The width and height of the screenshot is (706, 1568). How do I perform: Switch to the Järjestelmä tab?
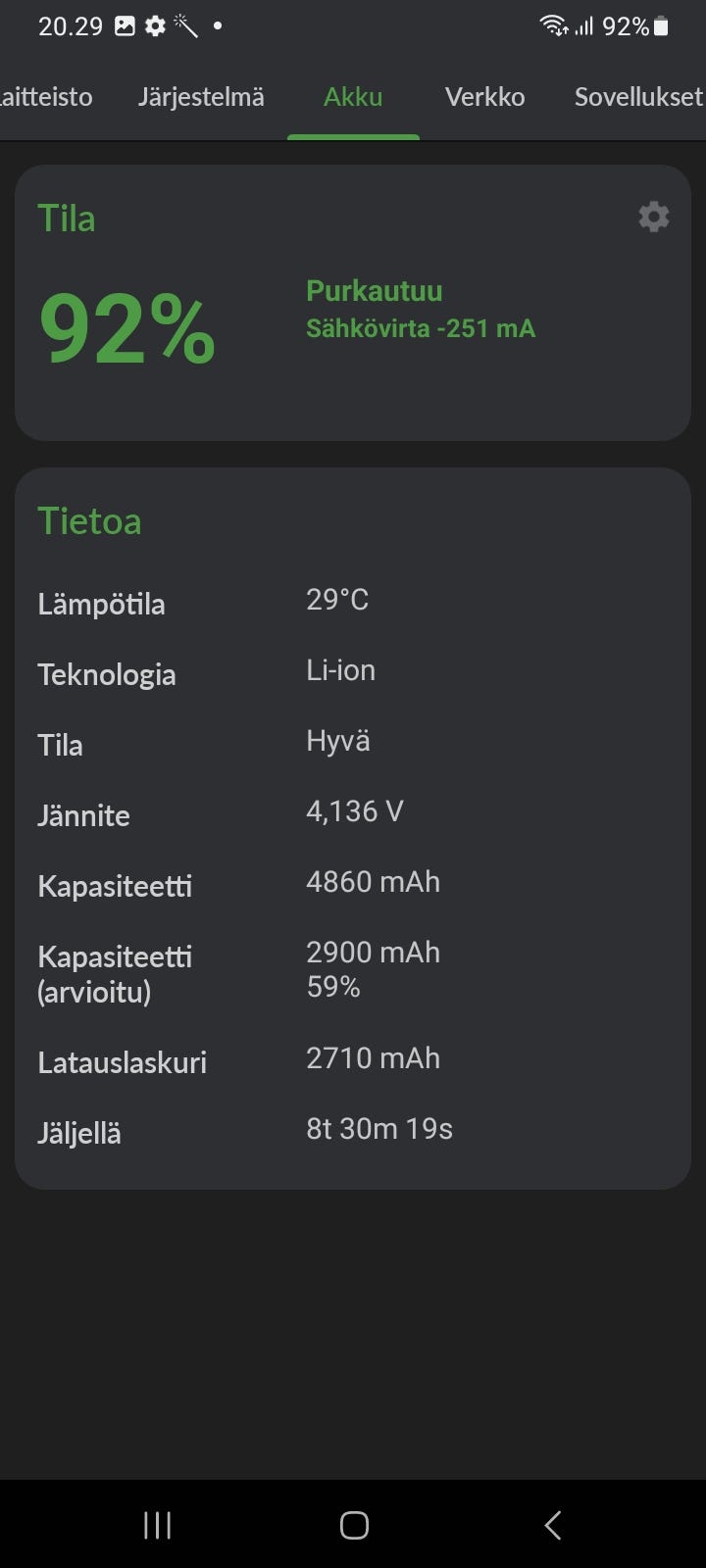200,96
